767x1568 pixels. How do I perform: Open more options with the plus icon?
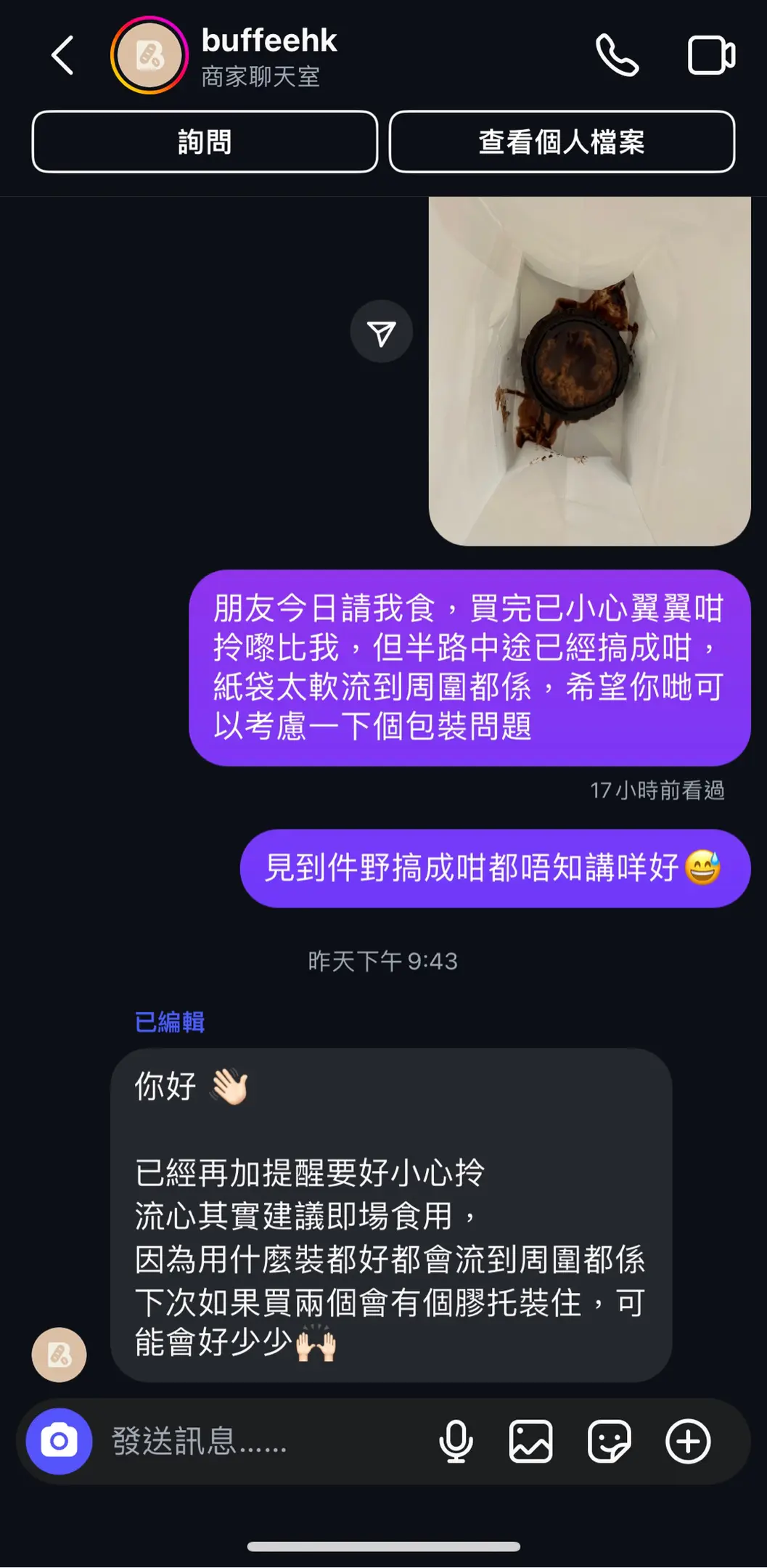click(688, 1441)
